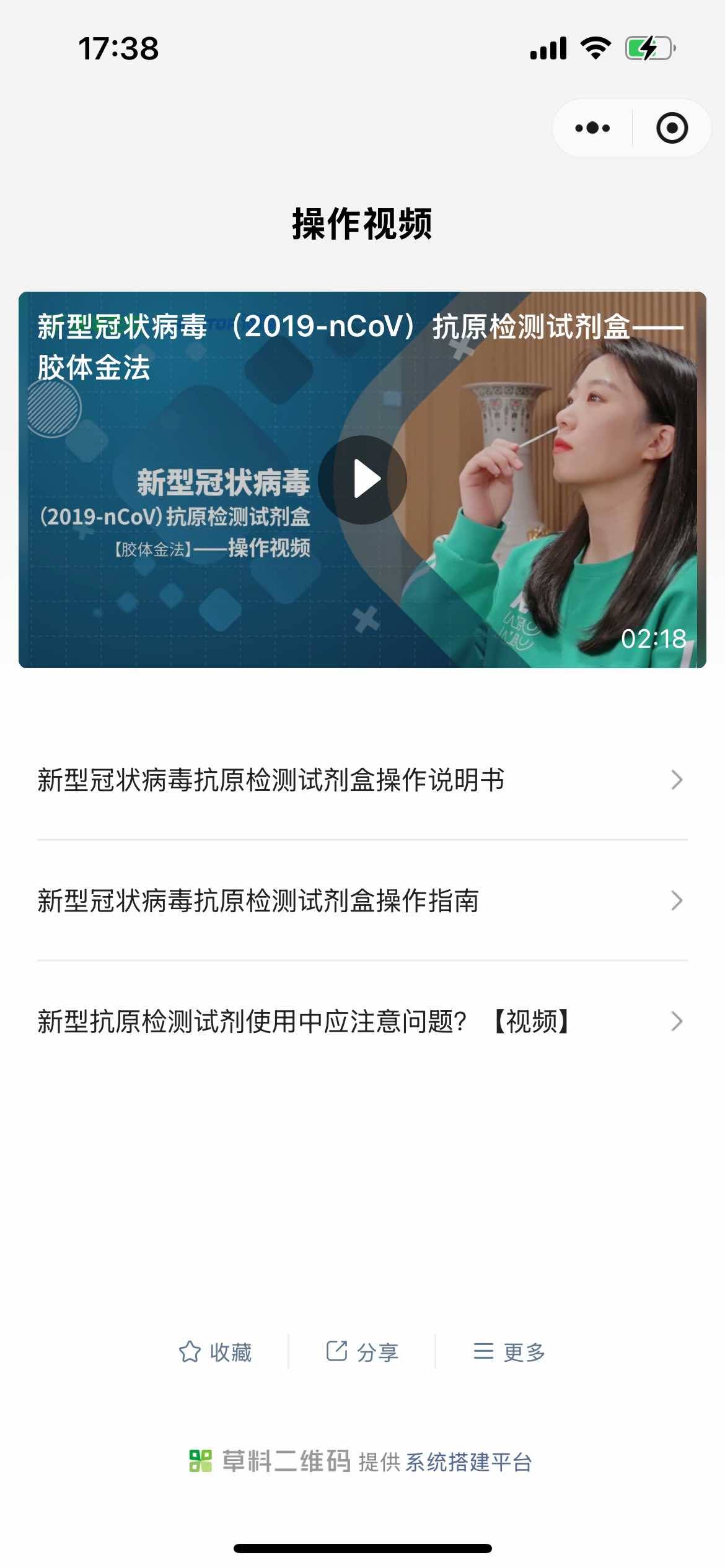Open the mini program more-options menu
This screenshot has width=725, height=1568.
(592, 128)
